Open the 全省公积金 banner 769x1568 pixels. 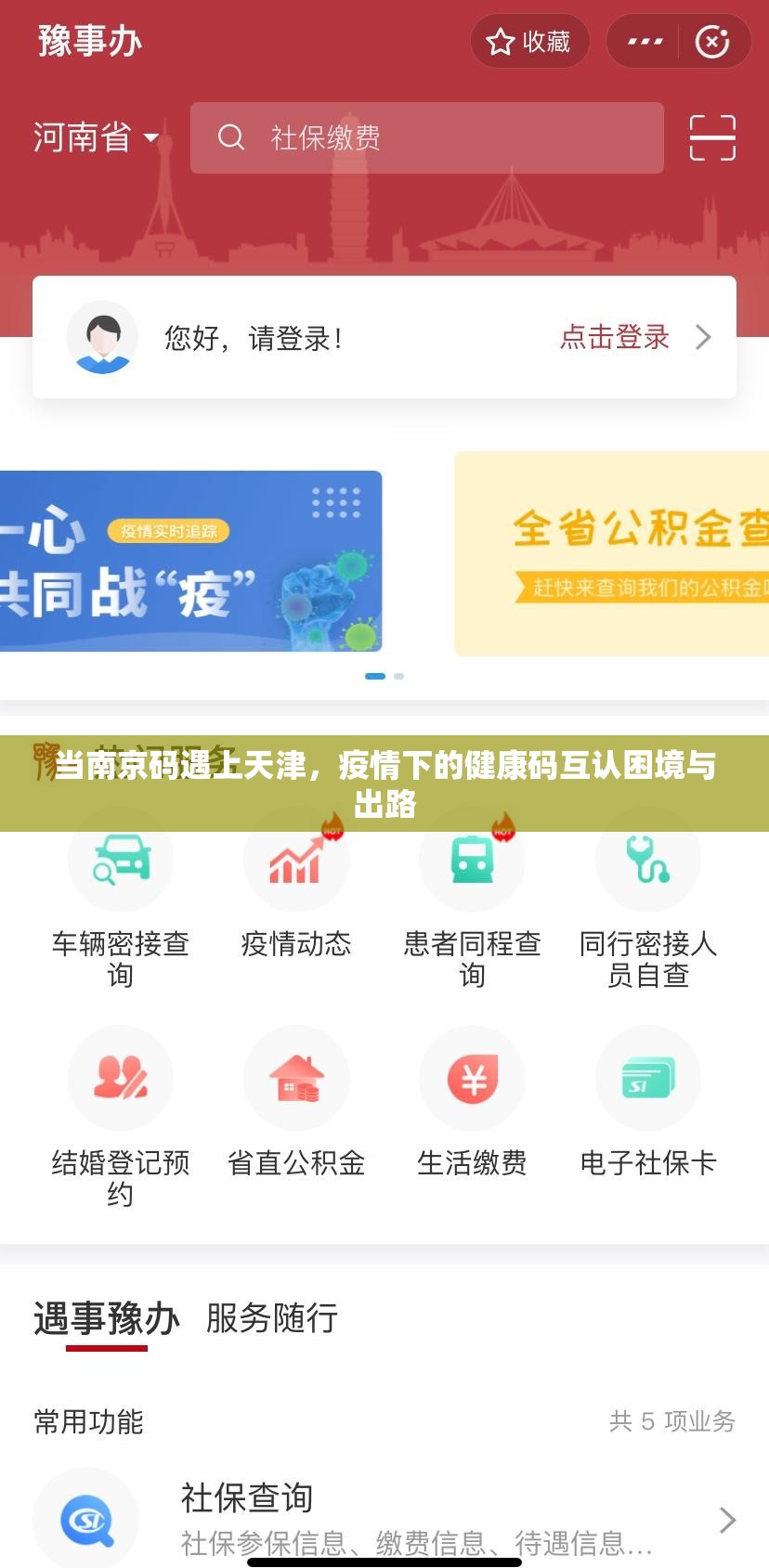612,554
